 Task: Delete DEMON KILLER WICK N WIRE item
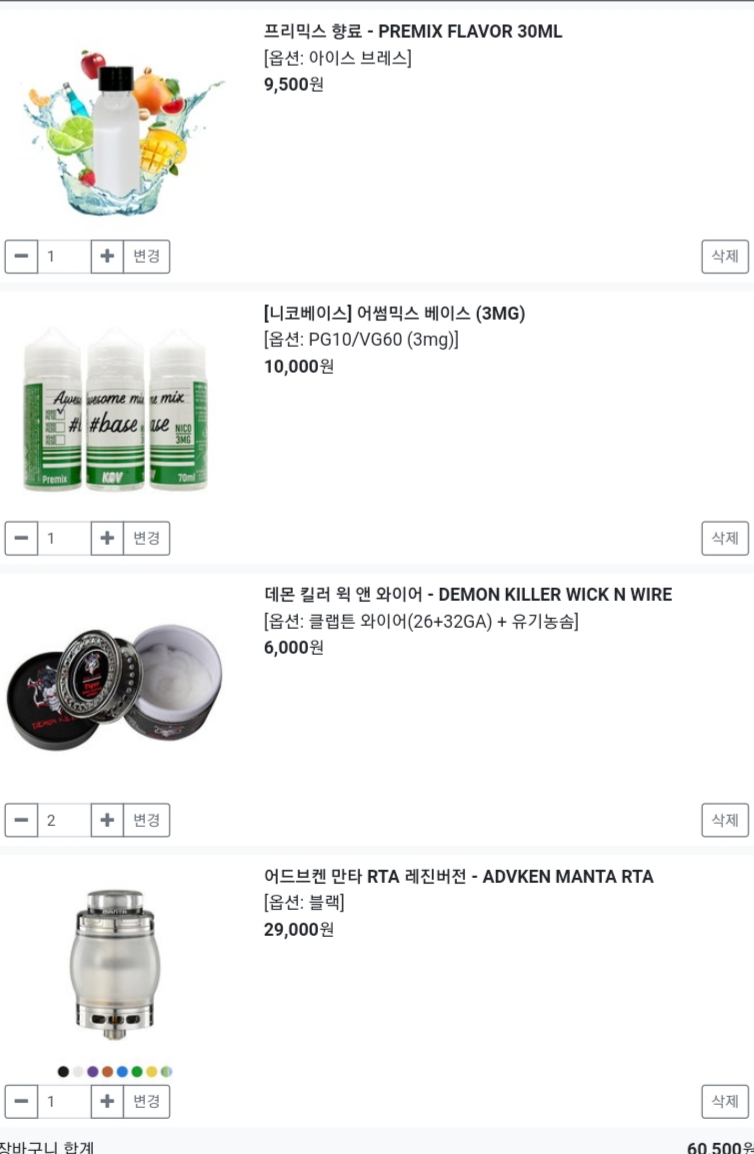724,820
